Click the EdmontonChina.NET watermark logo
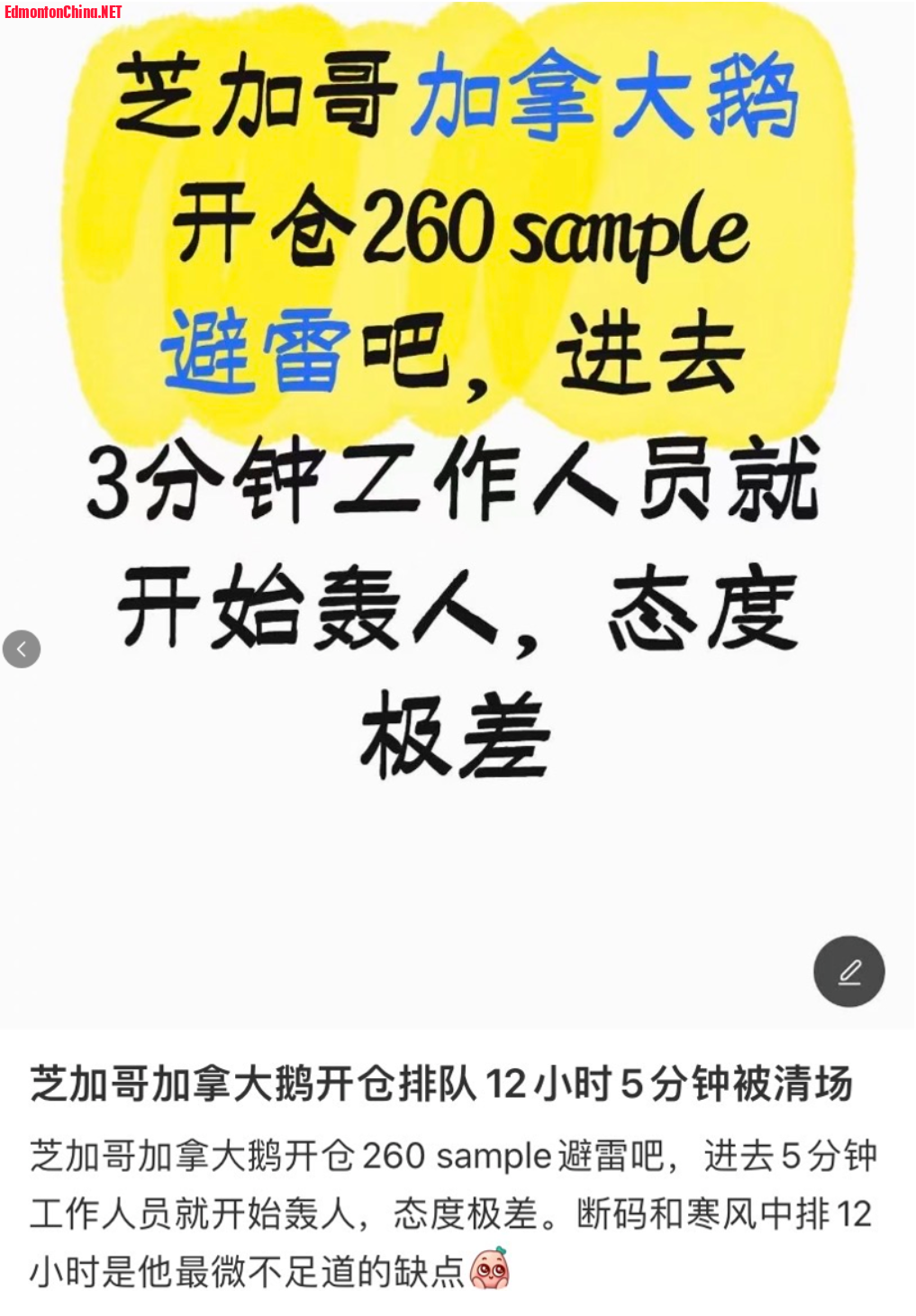Image resolution: width=916 pixels, height=1316 pixels. pos(63,12)
